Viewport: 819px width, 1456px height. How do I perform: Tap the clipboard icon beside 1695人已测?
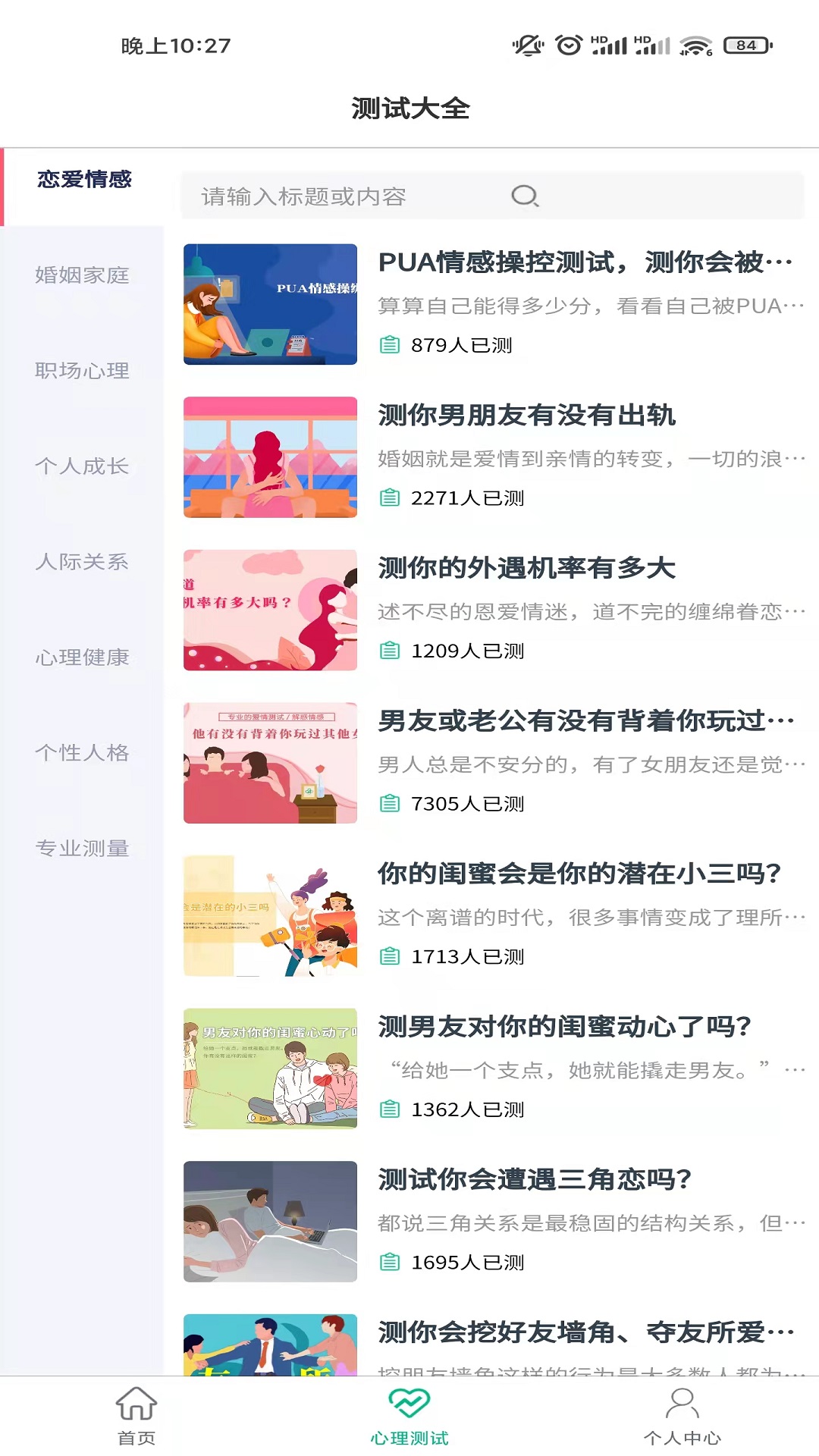click(x=389, y=1262)
